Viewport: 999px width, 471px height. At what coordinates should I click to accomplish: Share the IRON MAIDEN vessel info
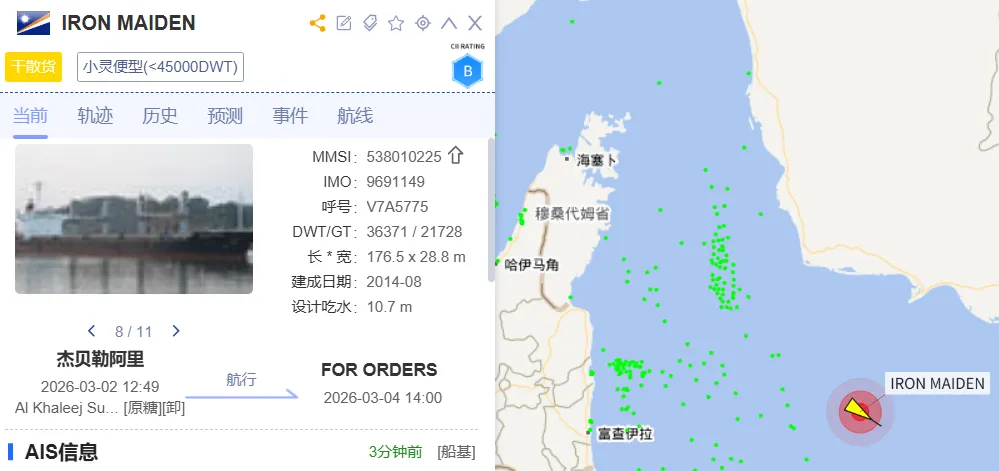coord(317,23)
